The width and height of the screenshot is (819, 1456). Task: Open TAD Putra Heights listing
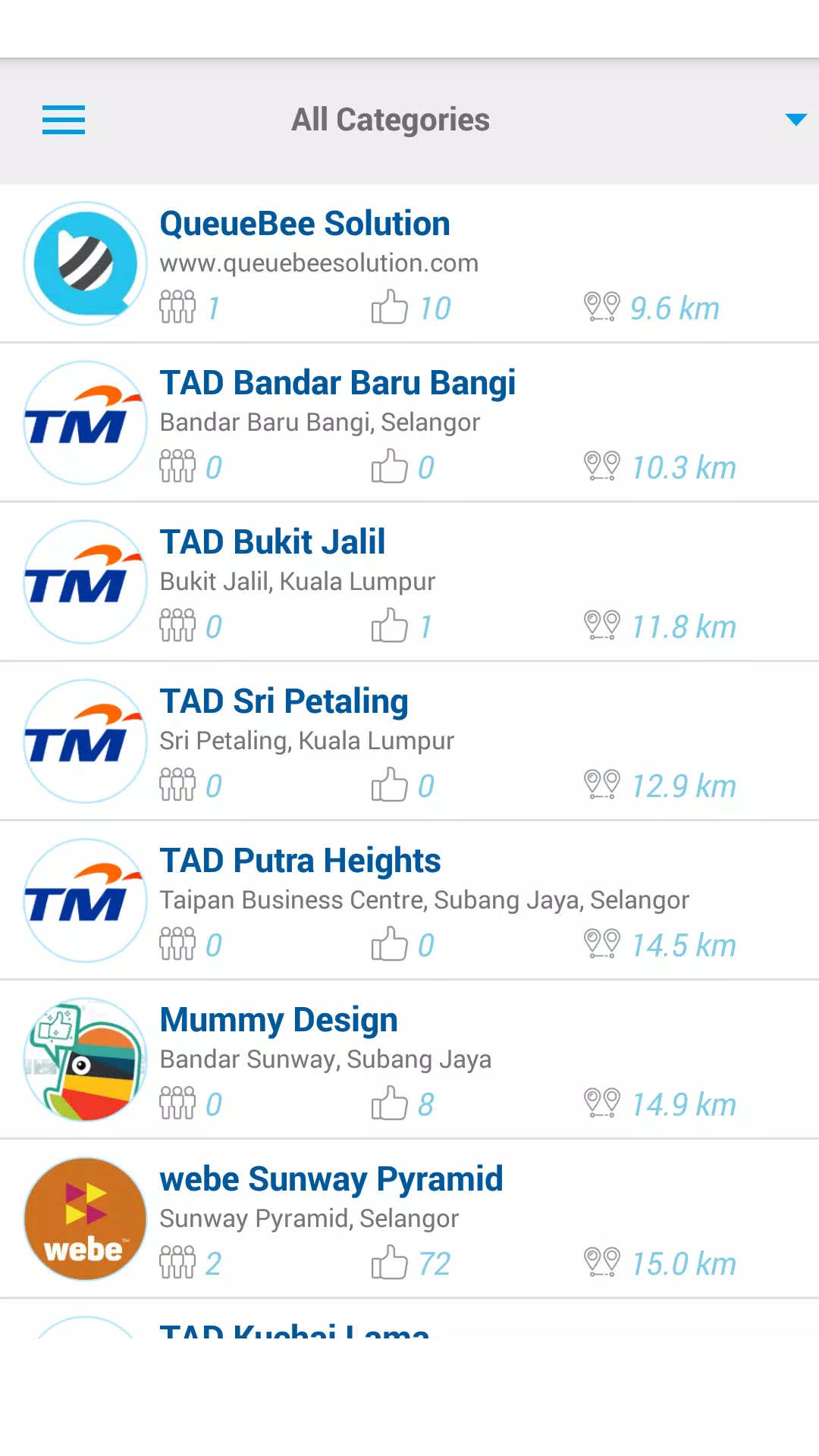[x=409, y=900]
